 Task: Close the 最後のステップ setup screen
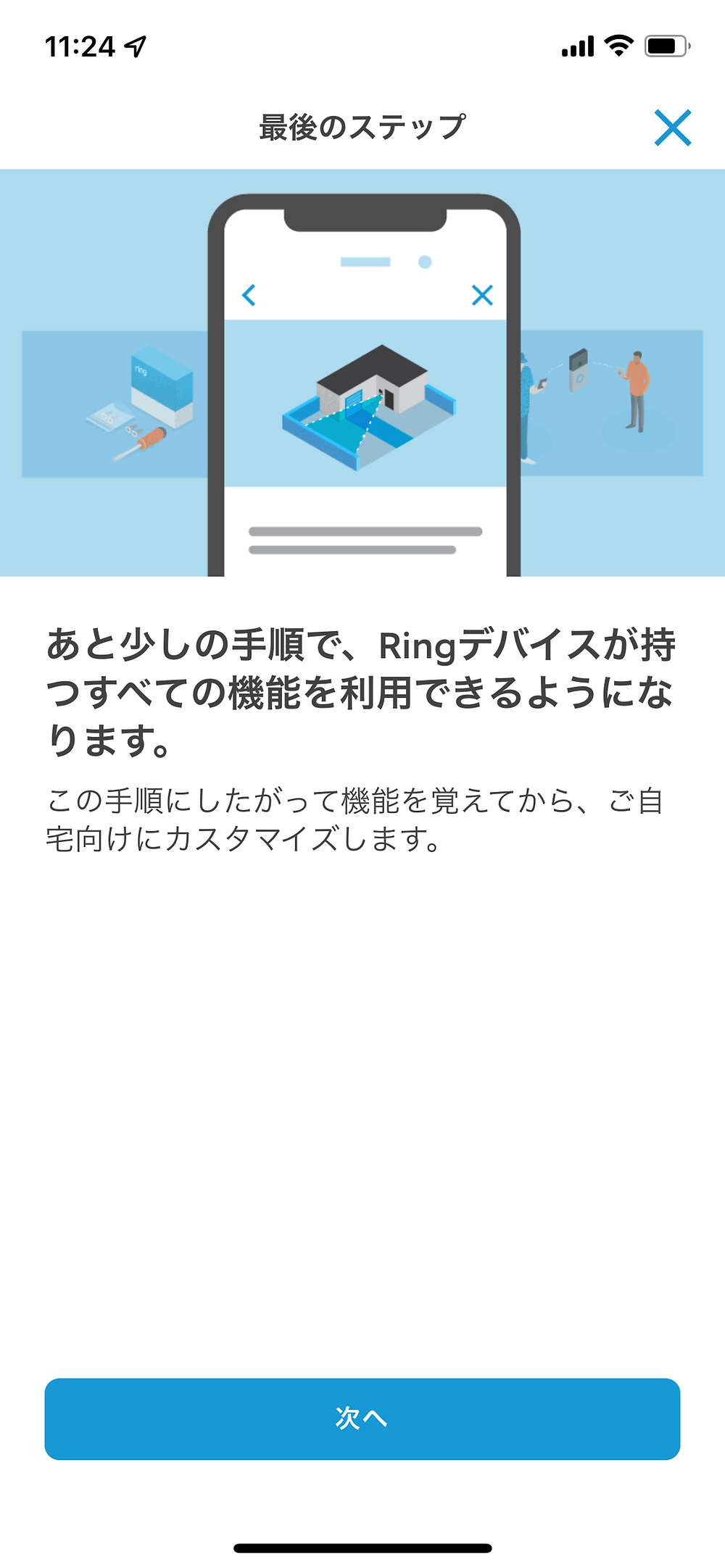(x=673, y=128)
